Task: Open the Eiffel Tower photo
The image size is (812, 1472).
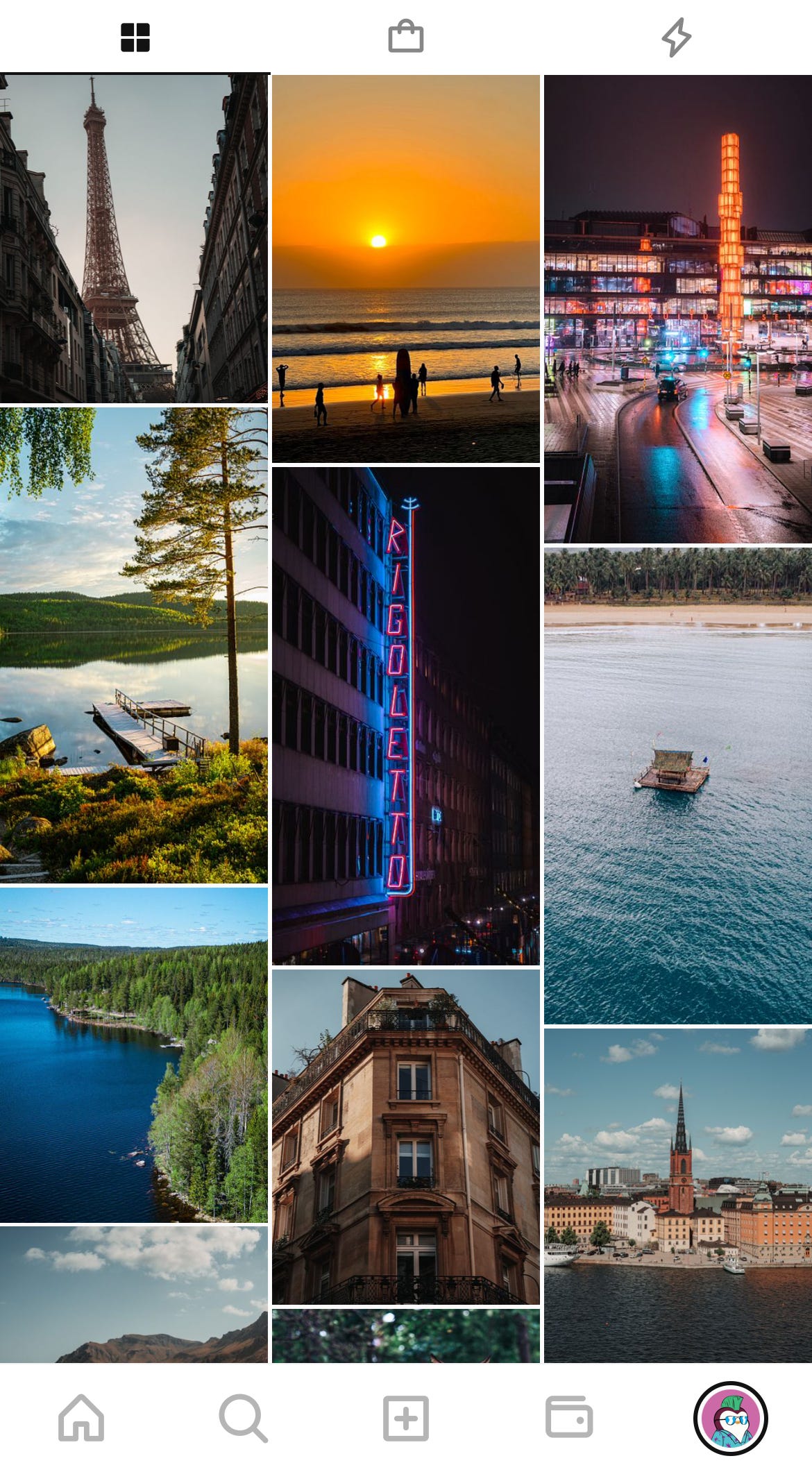Action: [x=134, y=239]
